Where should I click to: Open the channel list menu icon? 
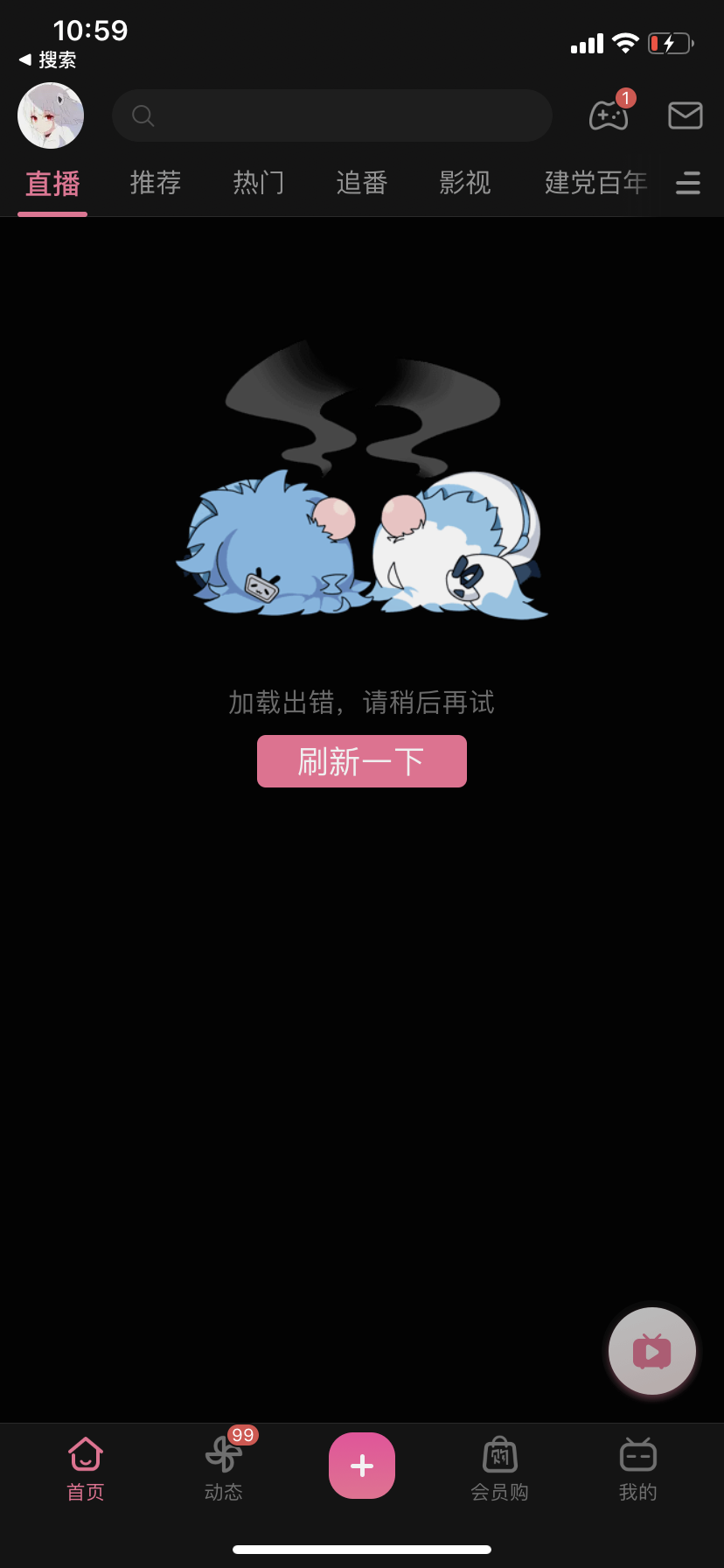(688, 183)
